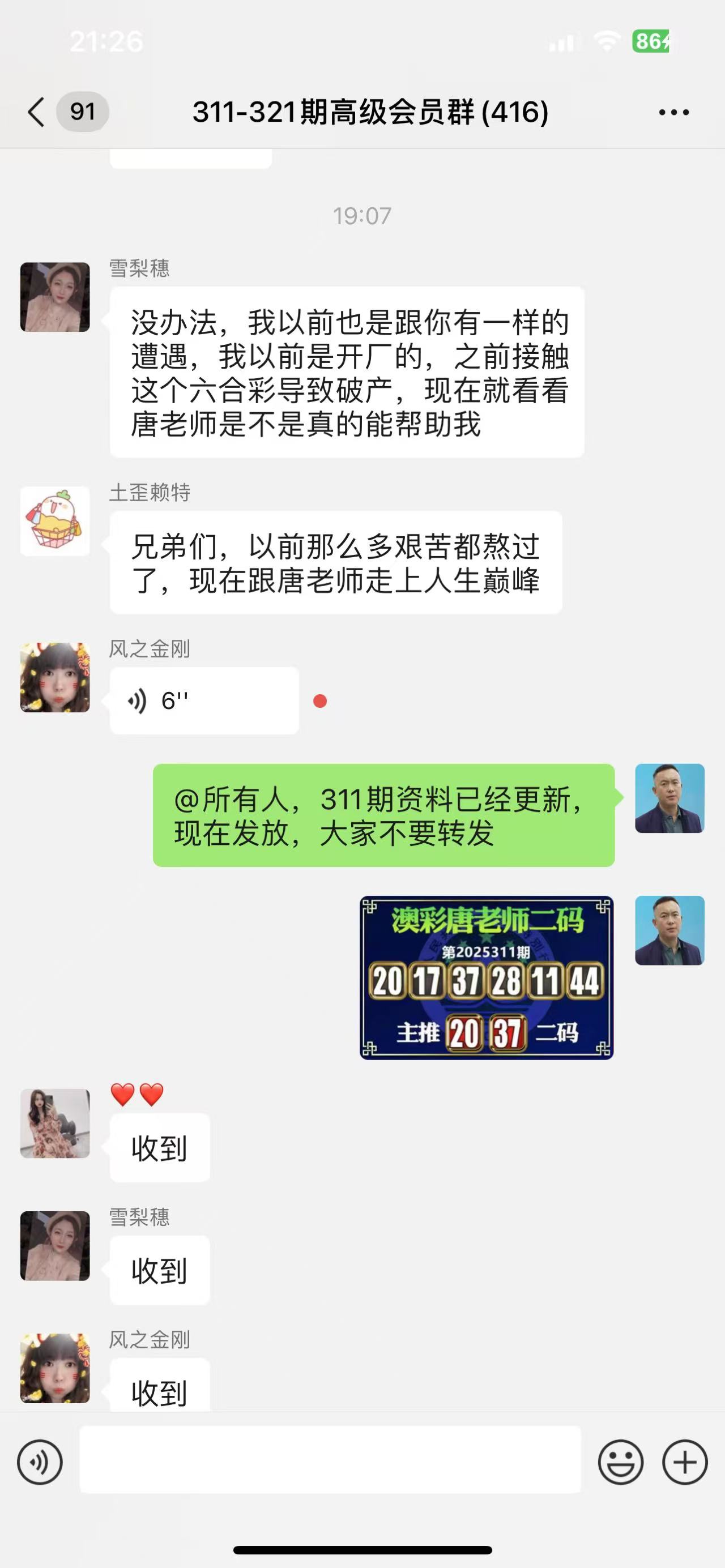Open the plus attachments menu
The image size is (725, 1568).
tap(685, 1462)
